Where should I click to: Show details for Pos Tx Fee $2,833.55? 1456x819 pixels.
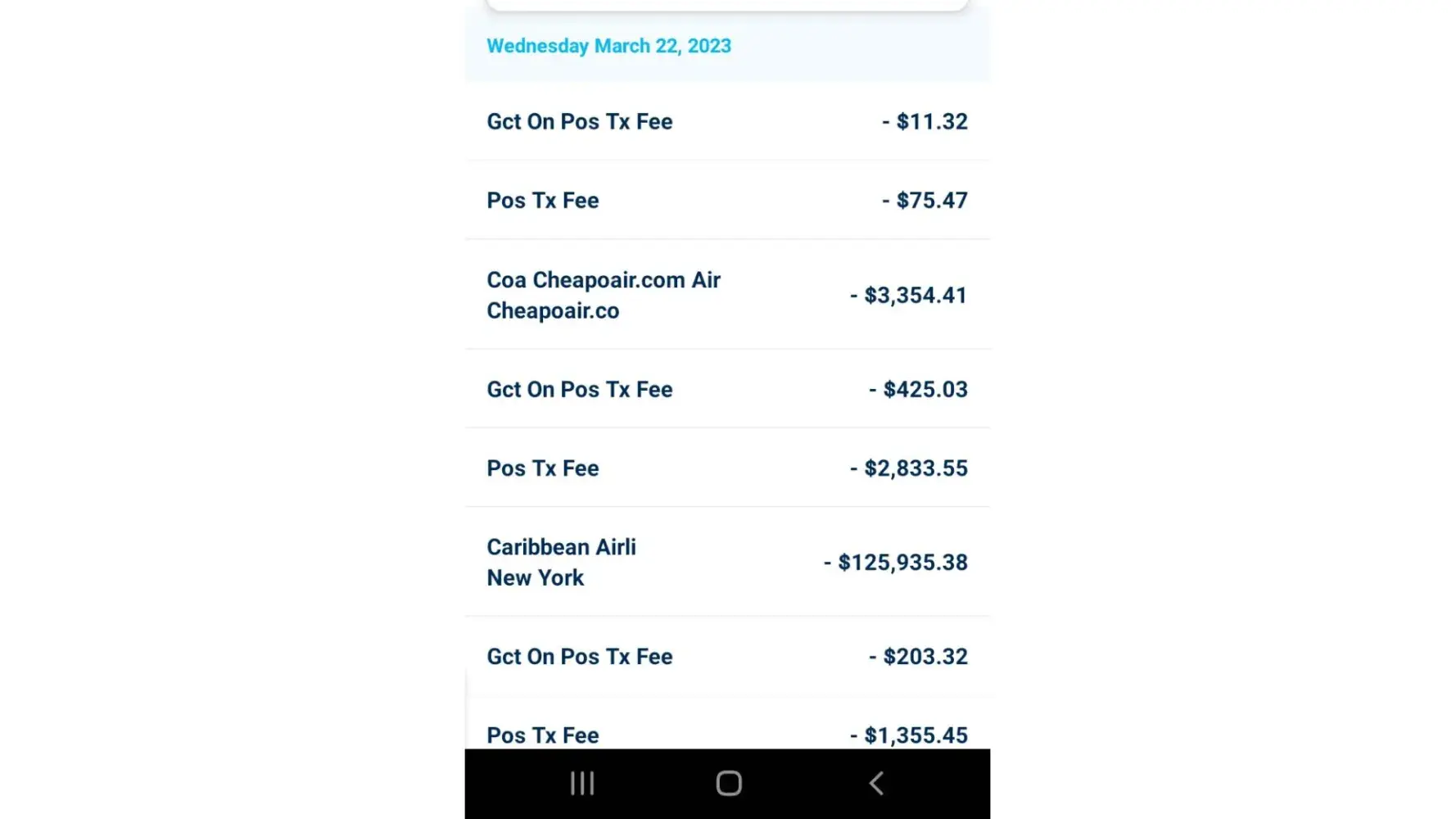726,468
